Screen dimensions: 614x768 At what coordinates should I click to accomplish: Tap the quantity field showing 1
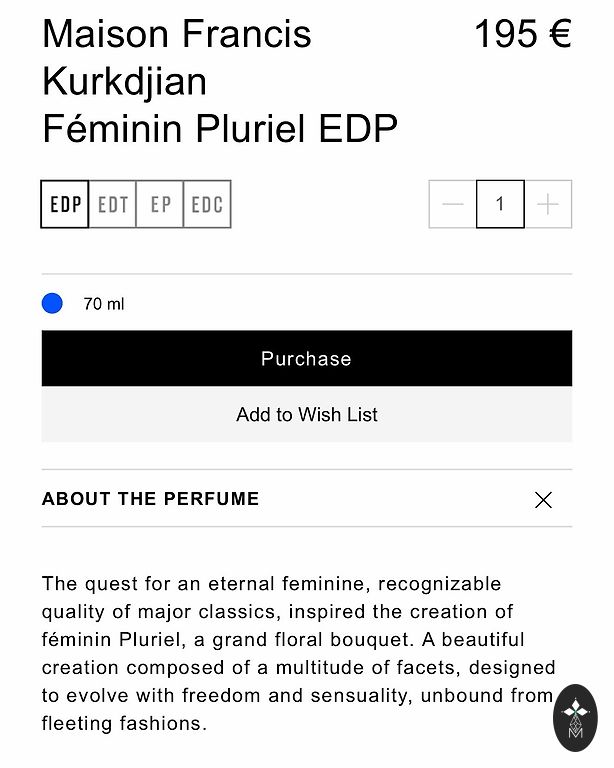[x=500, y=204]
